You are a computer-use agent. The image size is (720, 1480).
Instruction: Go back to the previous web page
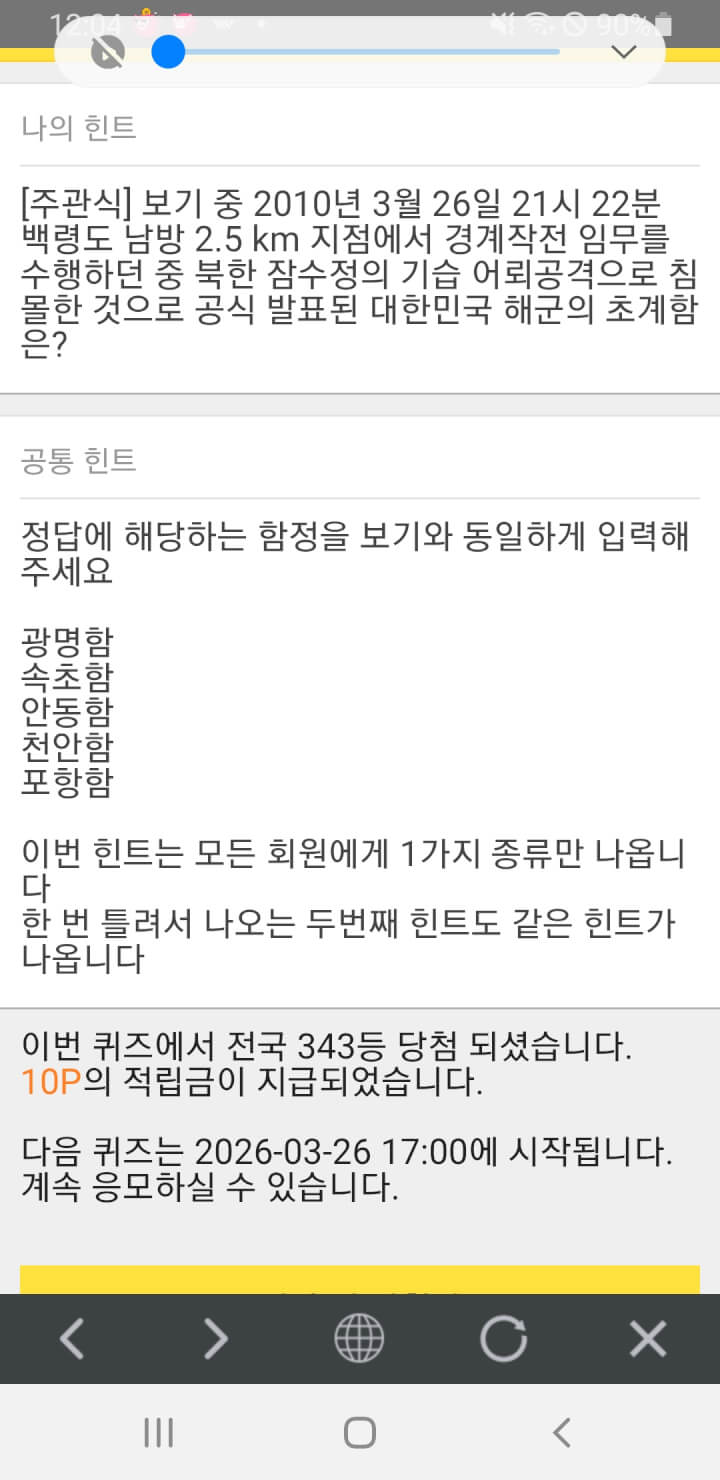[x=71, y=1338]
